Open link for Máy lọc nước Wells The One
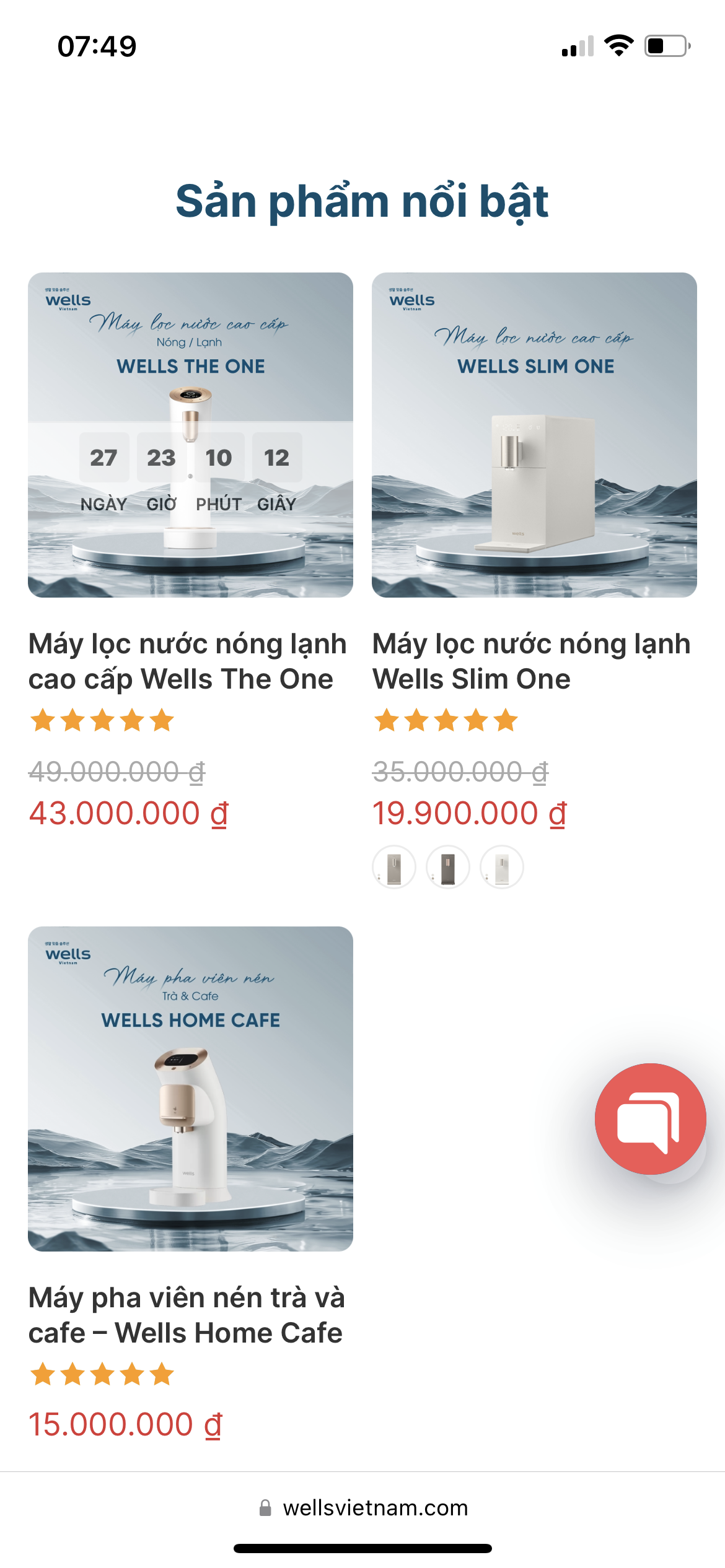This screenshot has height=1568, width=725. click(188, 661)
